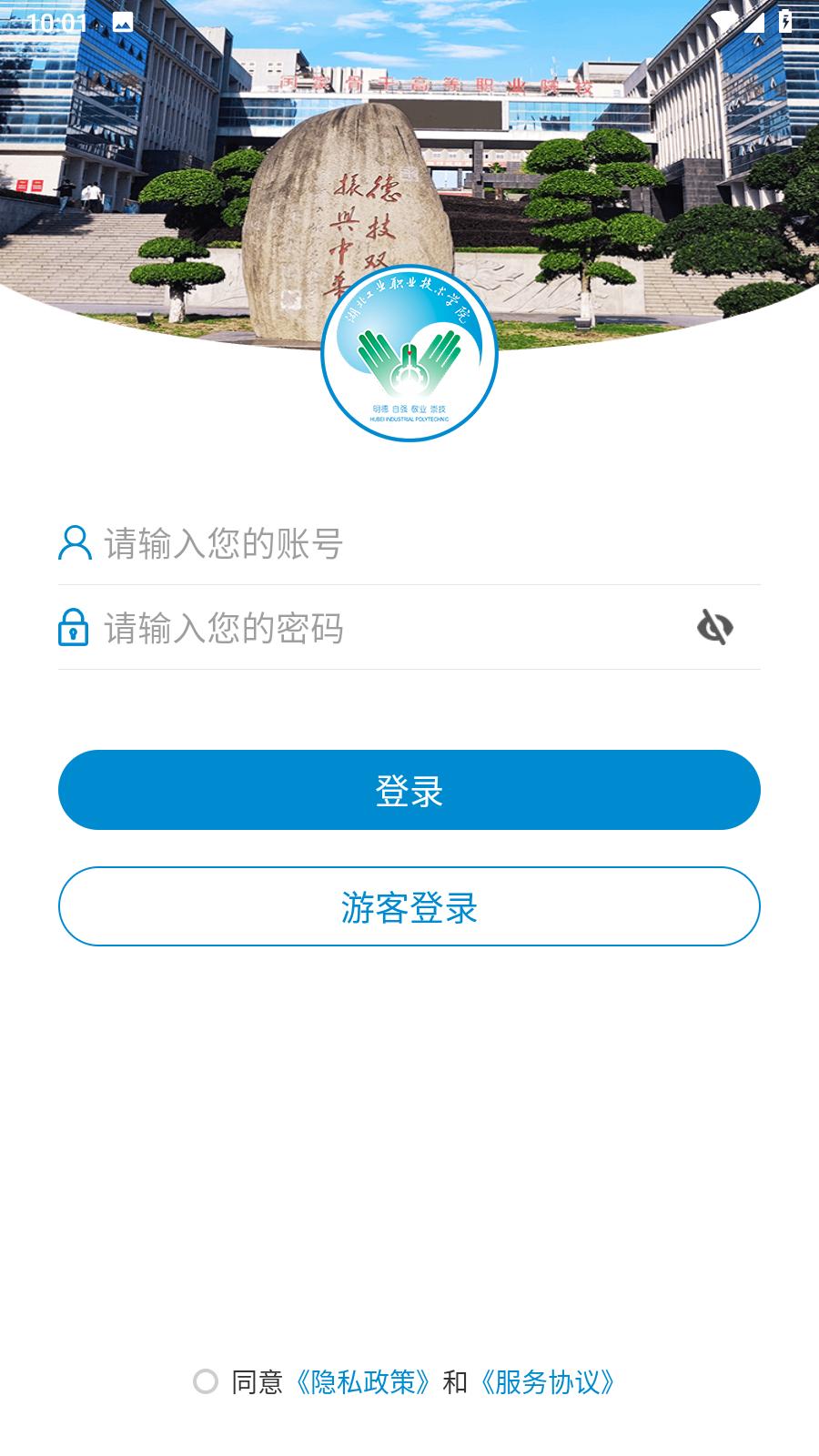The image size is (819, 1456).
Task: Tap the 和 text between the two agreement links
Action: 456,1381
